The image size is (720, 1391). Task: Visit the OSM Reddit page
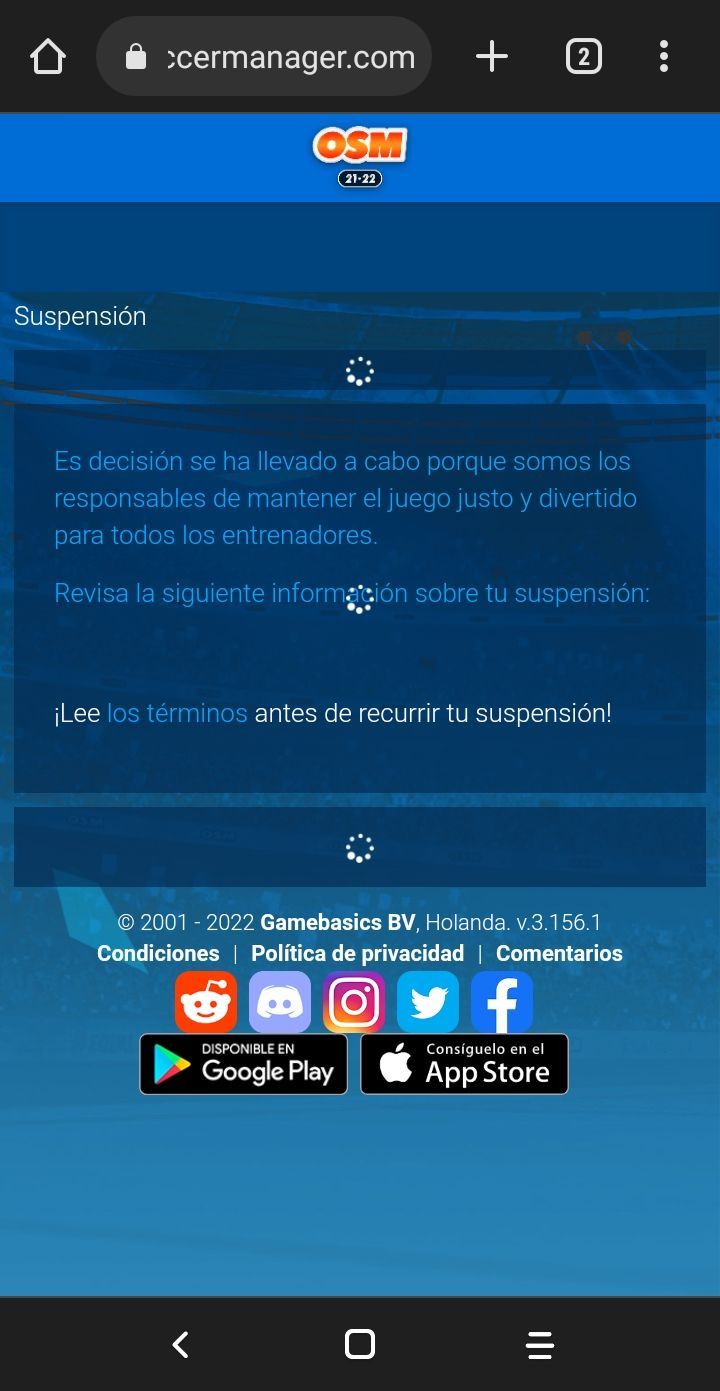206,1002
